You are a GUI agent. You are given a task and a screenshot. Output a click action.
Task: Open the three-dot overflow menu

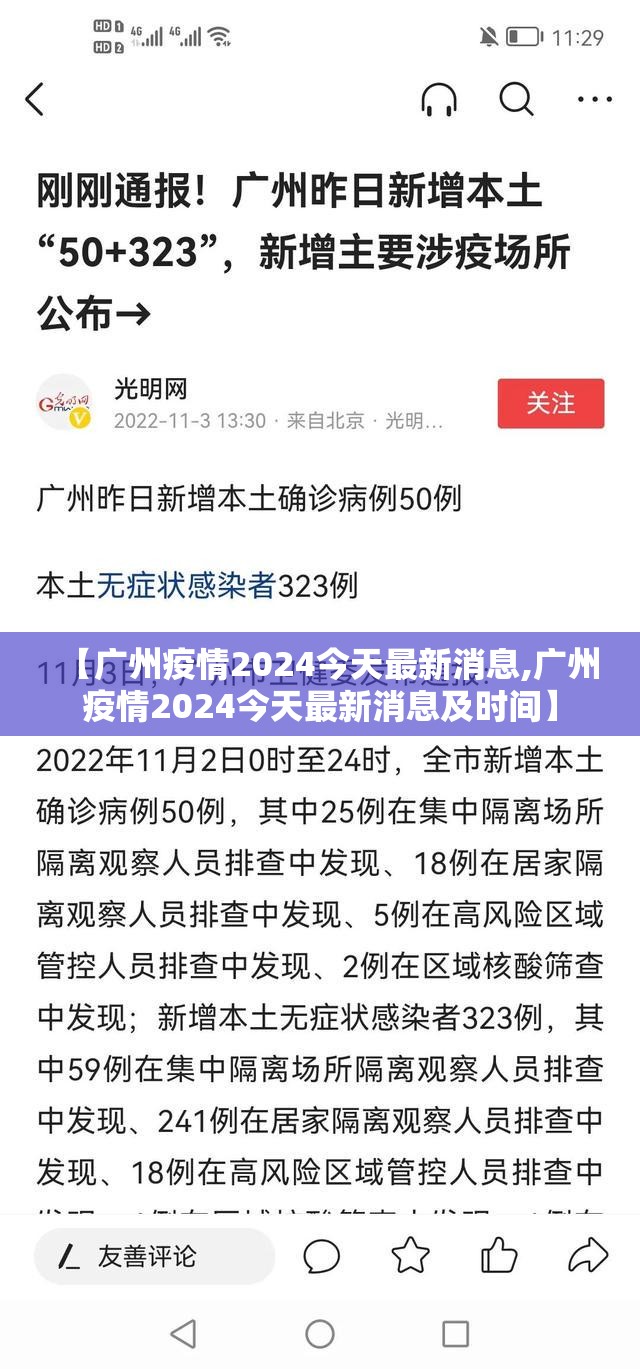pos(596,100)
